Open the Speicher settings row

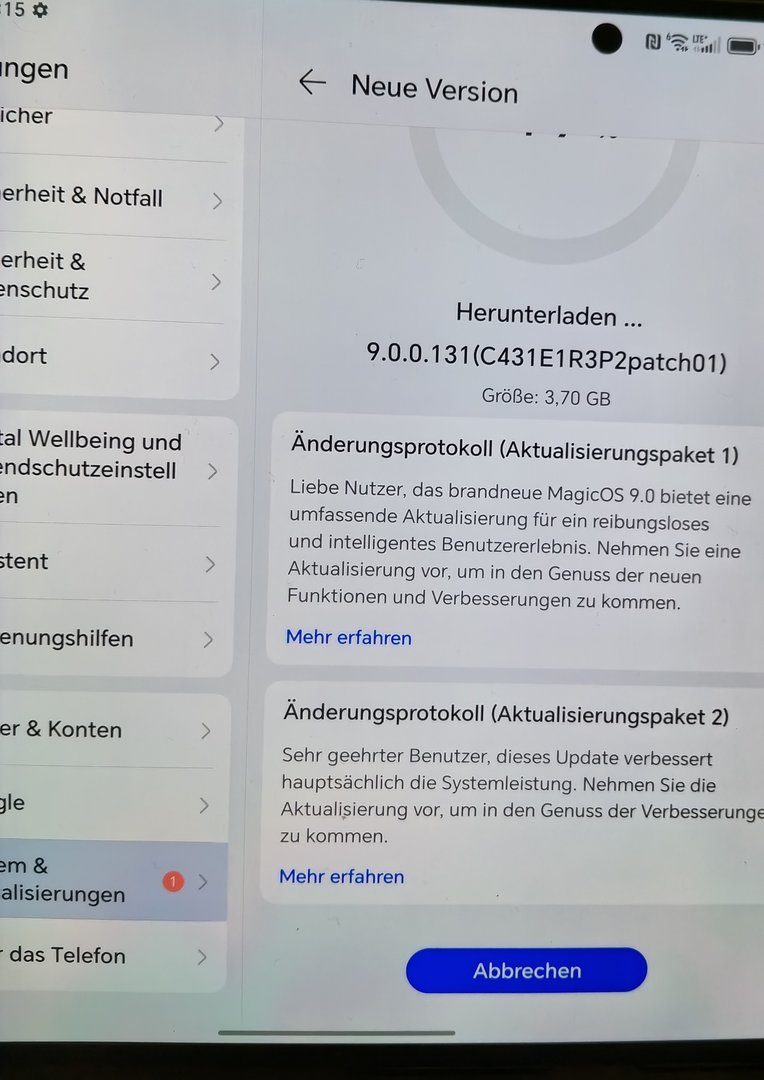[110, 122]
